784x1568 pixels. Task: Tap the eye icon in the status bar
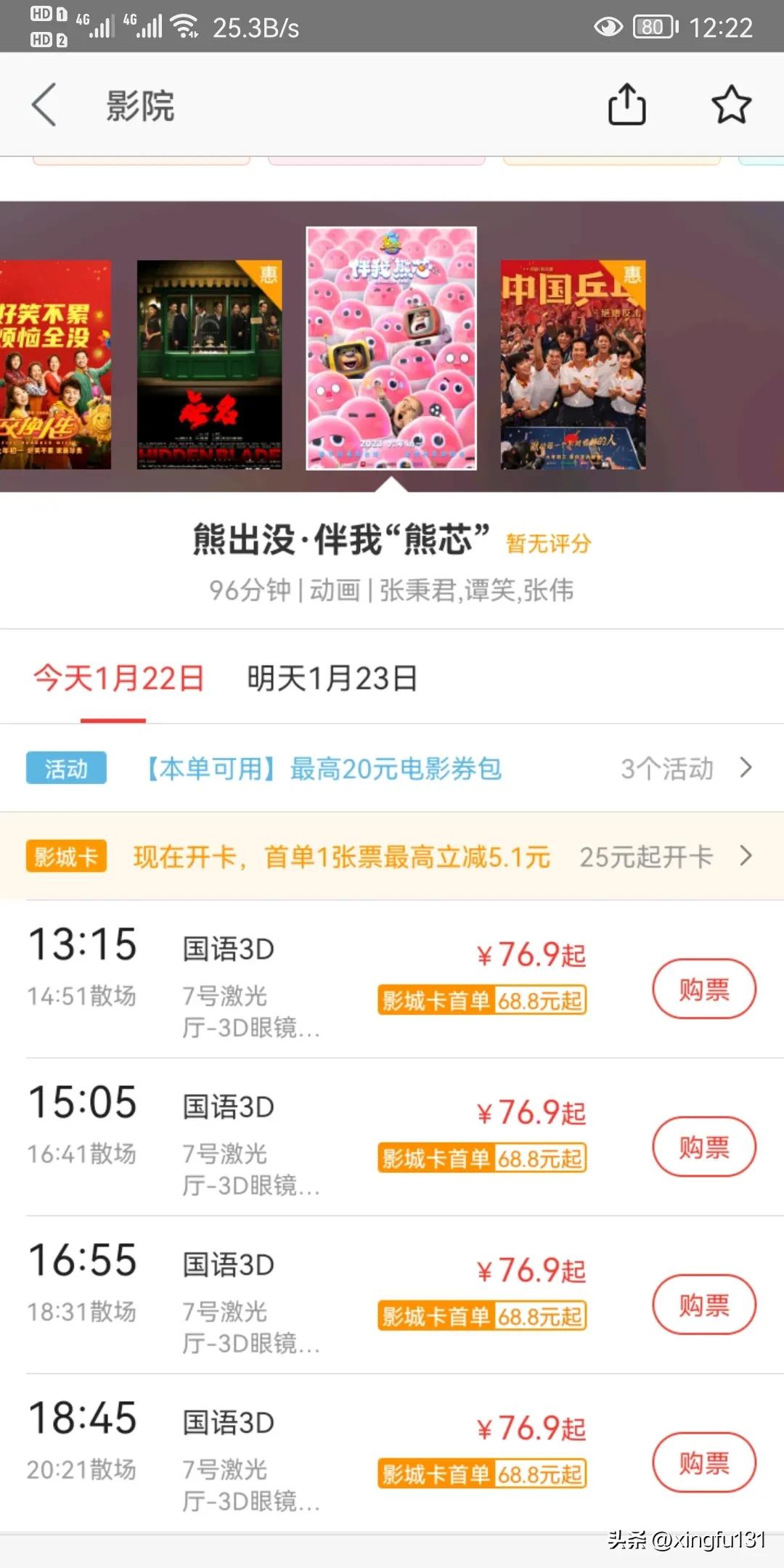608,28
